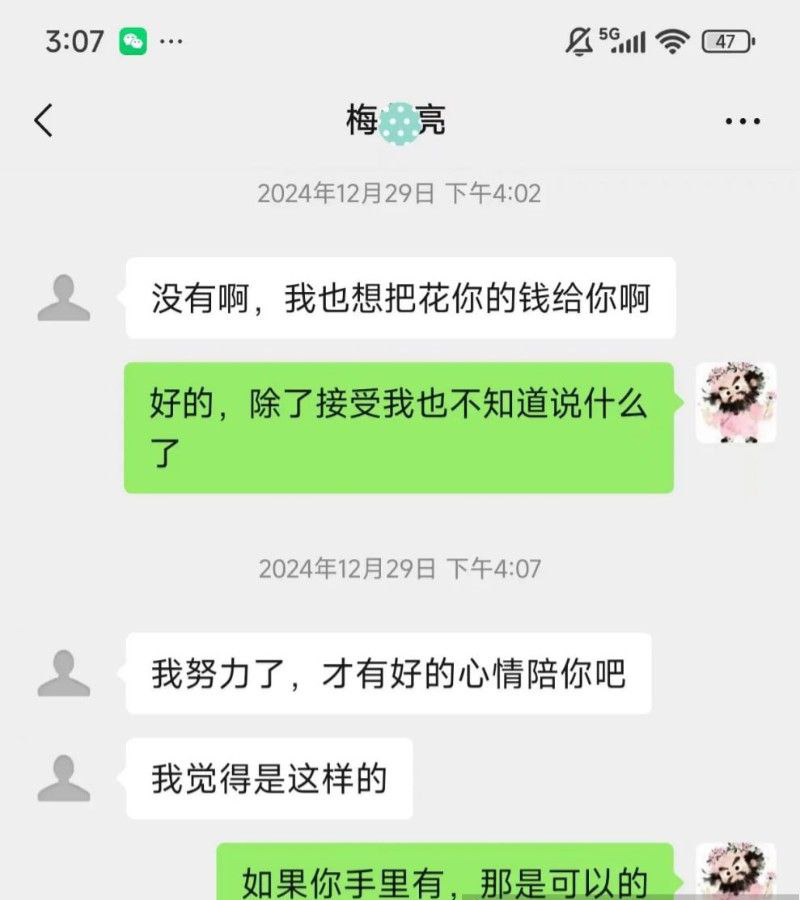800x900 pixels.
Task: Go back to the chat list
Action: click(x=43, y=121)
